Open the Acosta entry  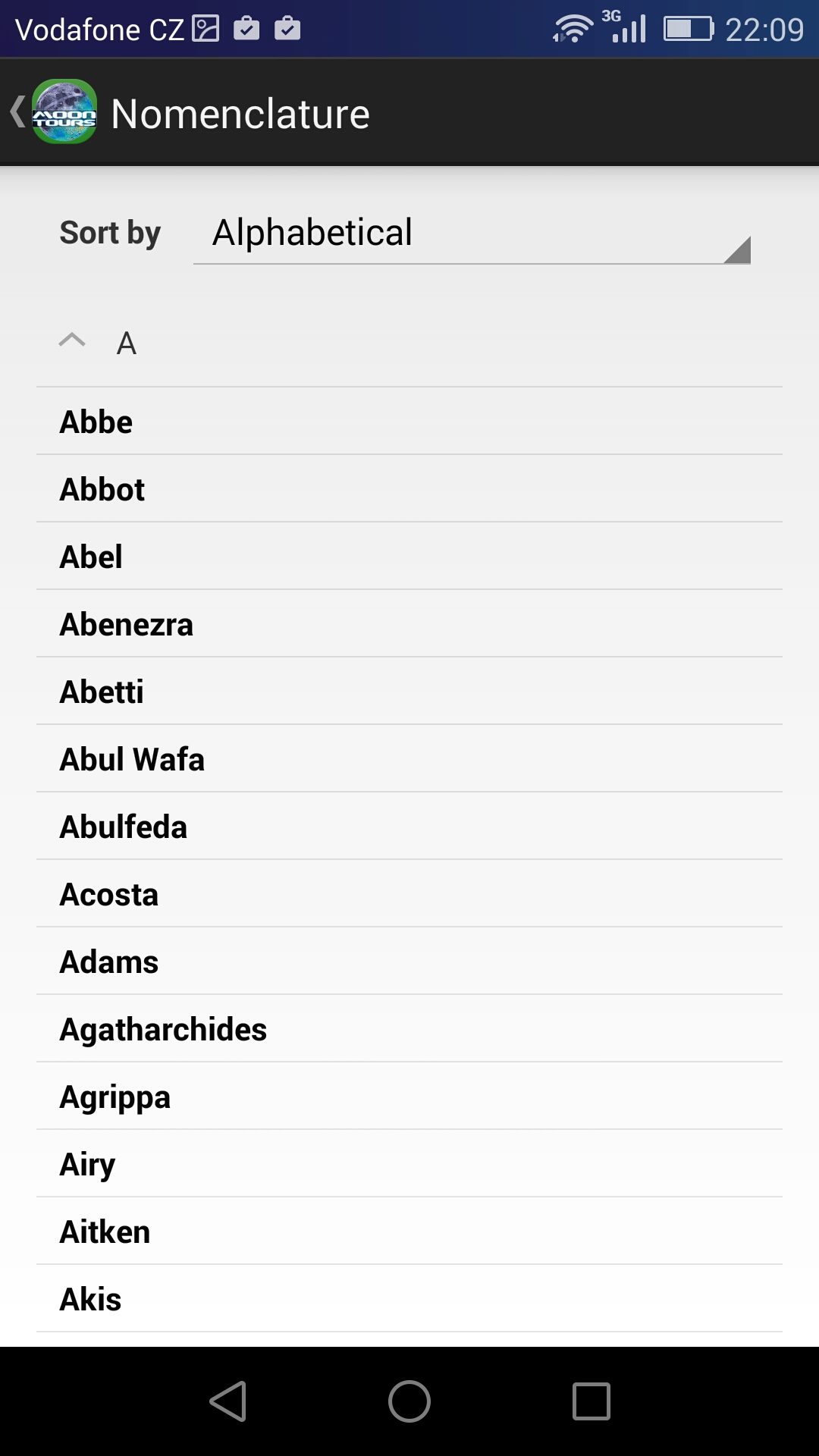pyautogui.click(x=409, y=894)
